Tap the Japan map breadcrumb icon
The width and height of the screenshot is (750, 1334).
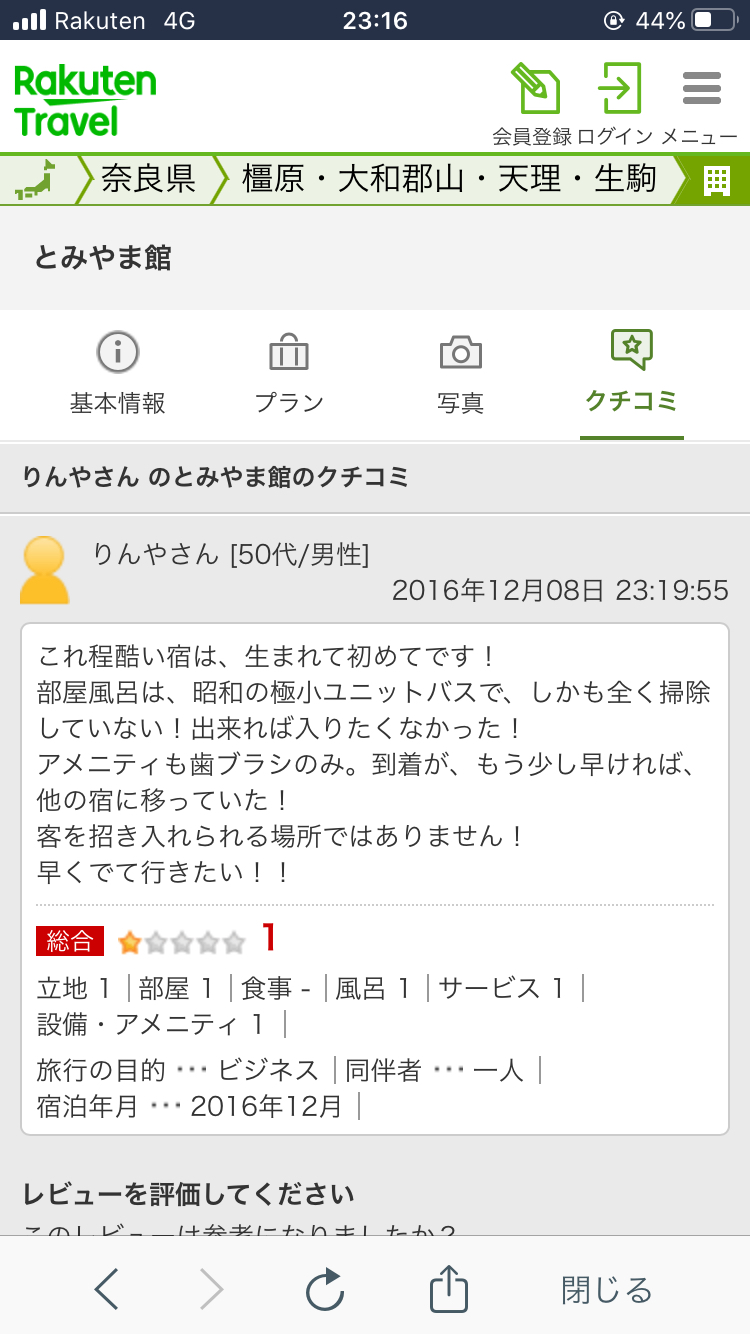tap(36, 179)
